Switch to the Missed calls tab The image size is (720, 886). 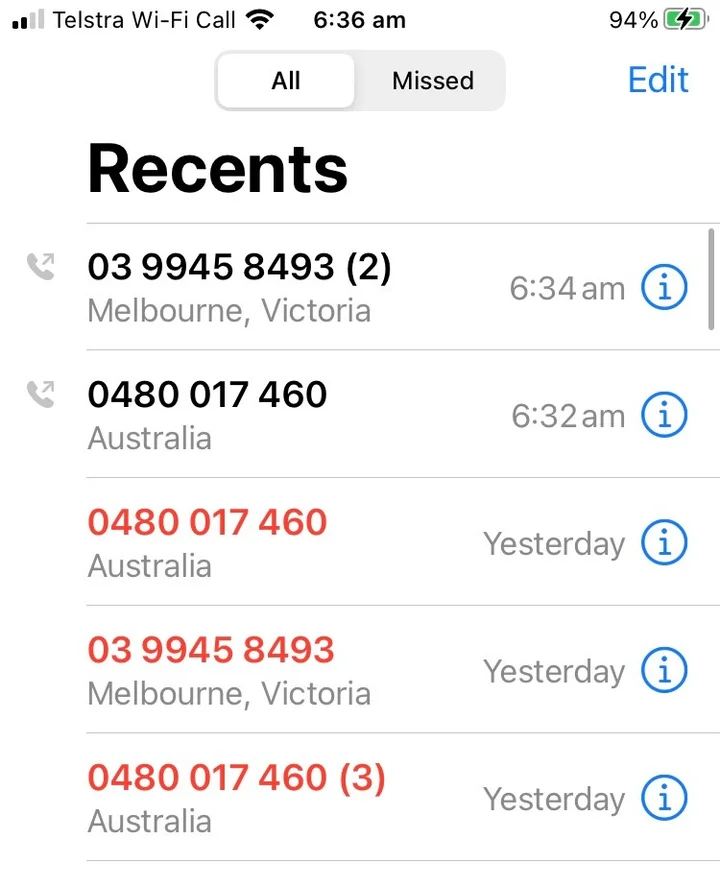(x=432, y=81)
